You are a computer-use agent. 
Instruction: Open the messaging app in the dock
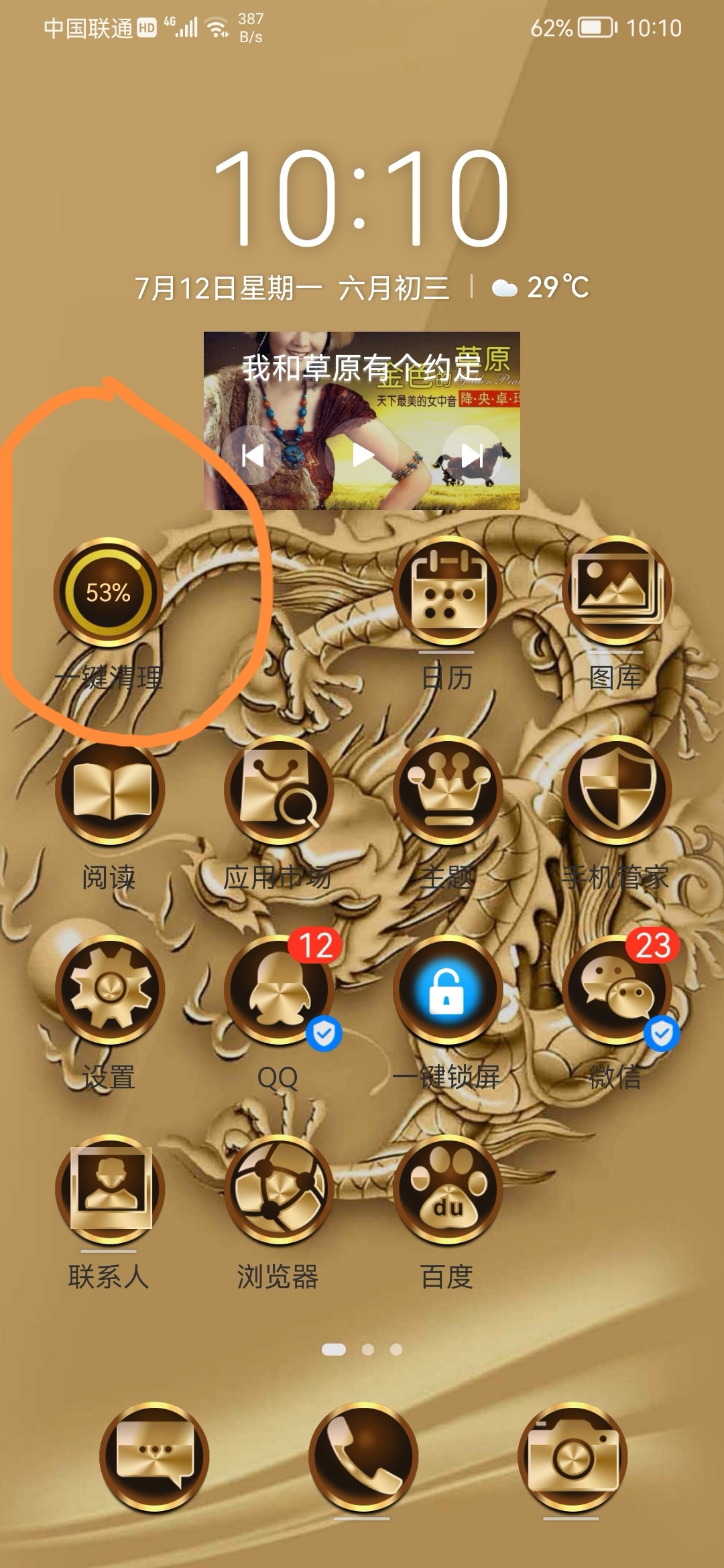(154, 1457)
